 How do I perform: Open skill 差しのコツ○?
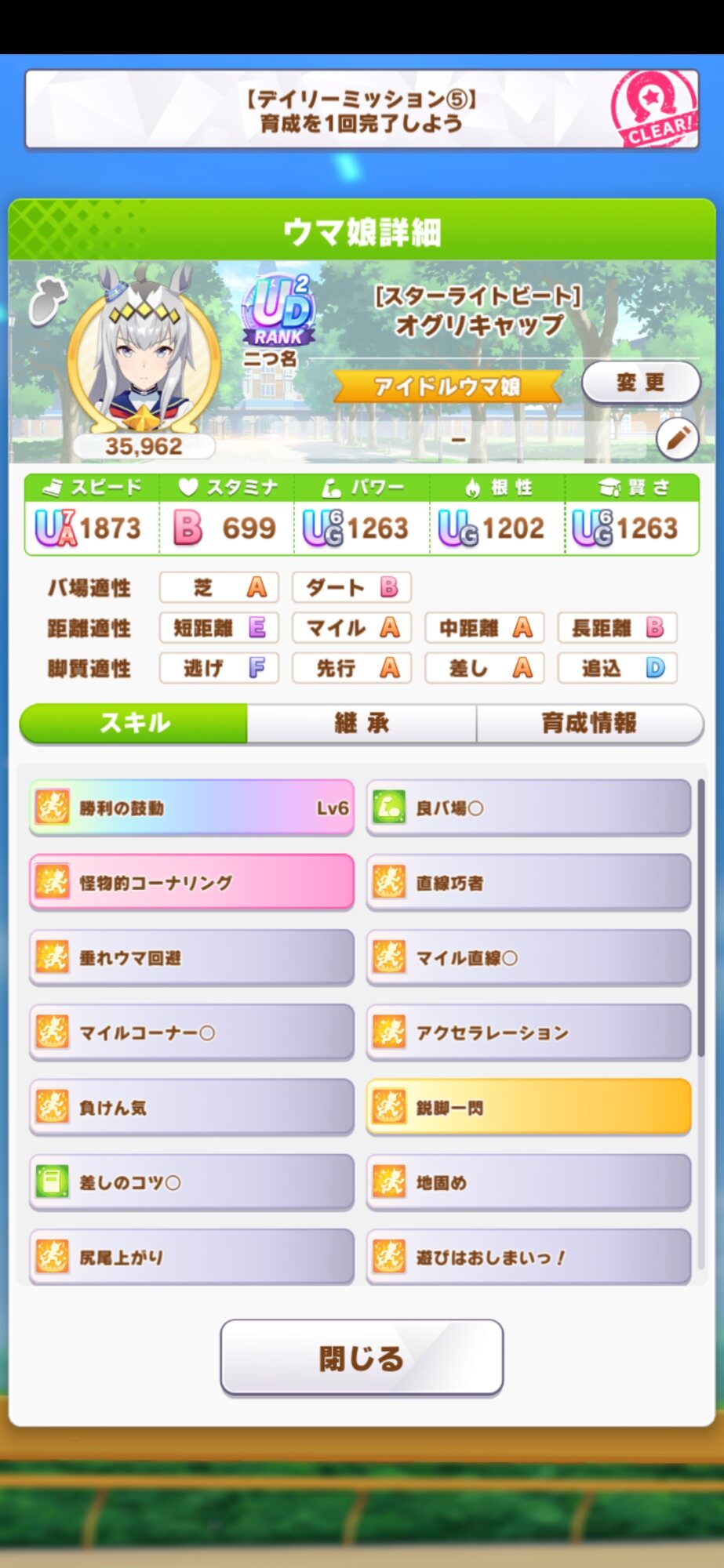pyautogui.click(x=191, y=1181)
